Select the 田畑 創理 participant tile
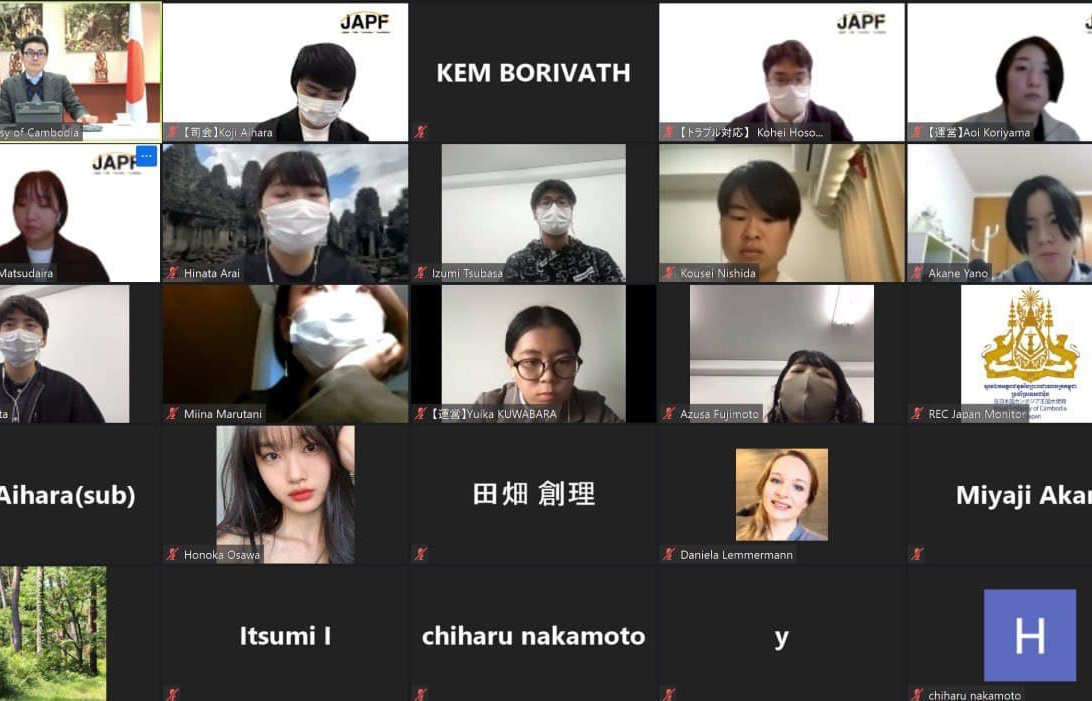 click(533, 494)
